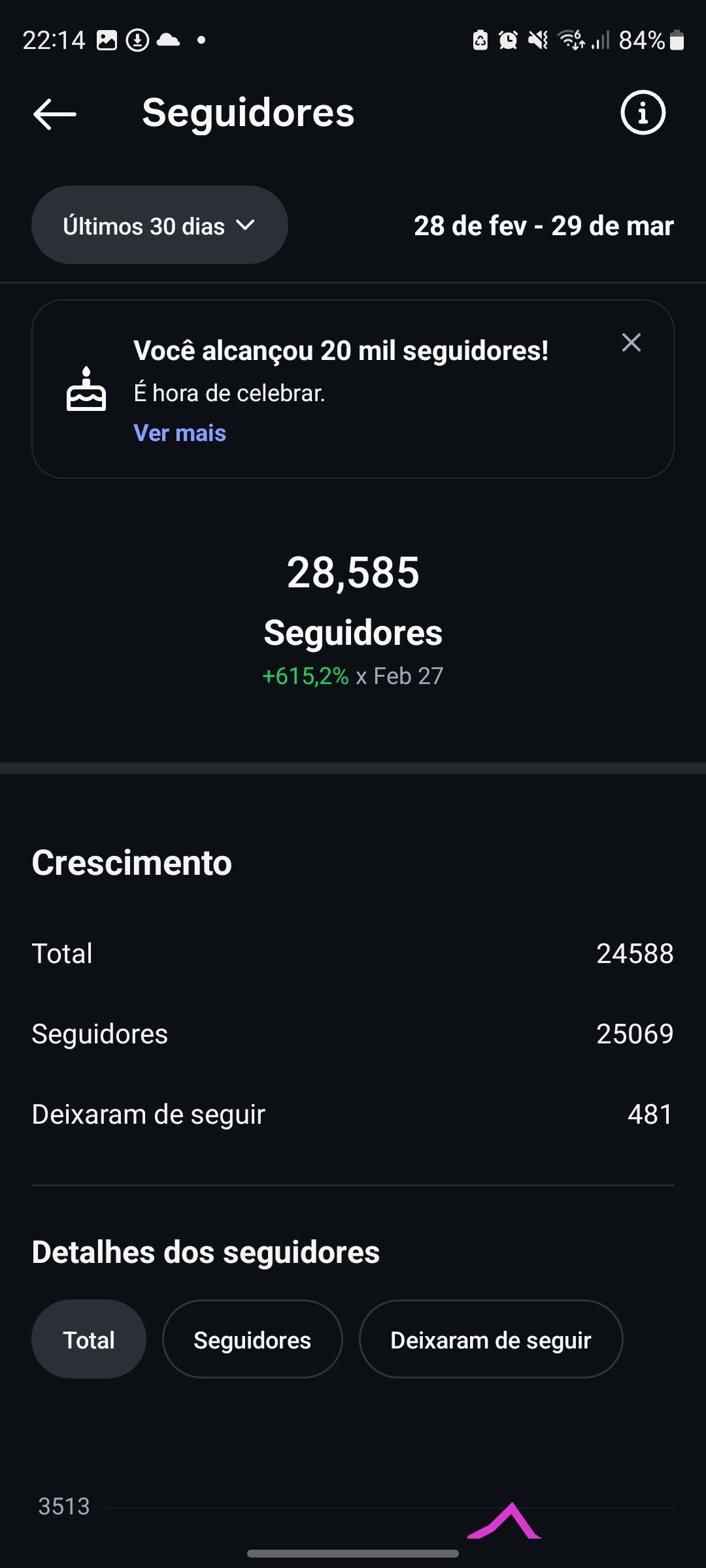Go back from the Seguidores screen

(55, 114)
